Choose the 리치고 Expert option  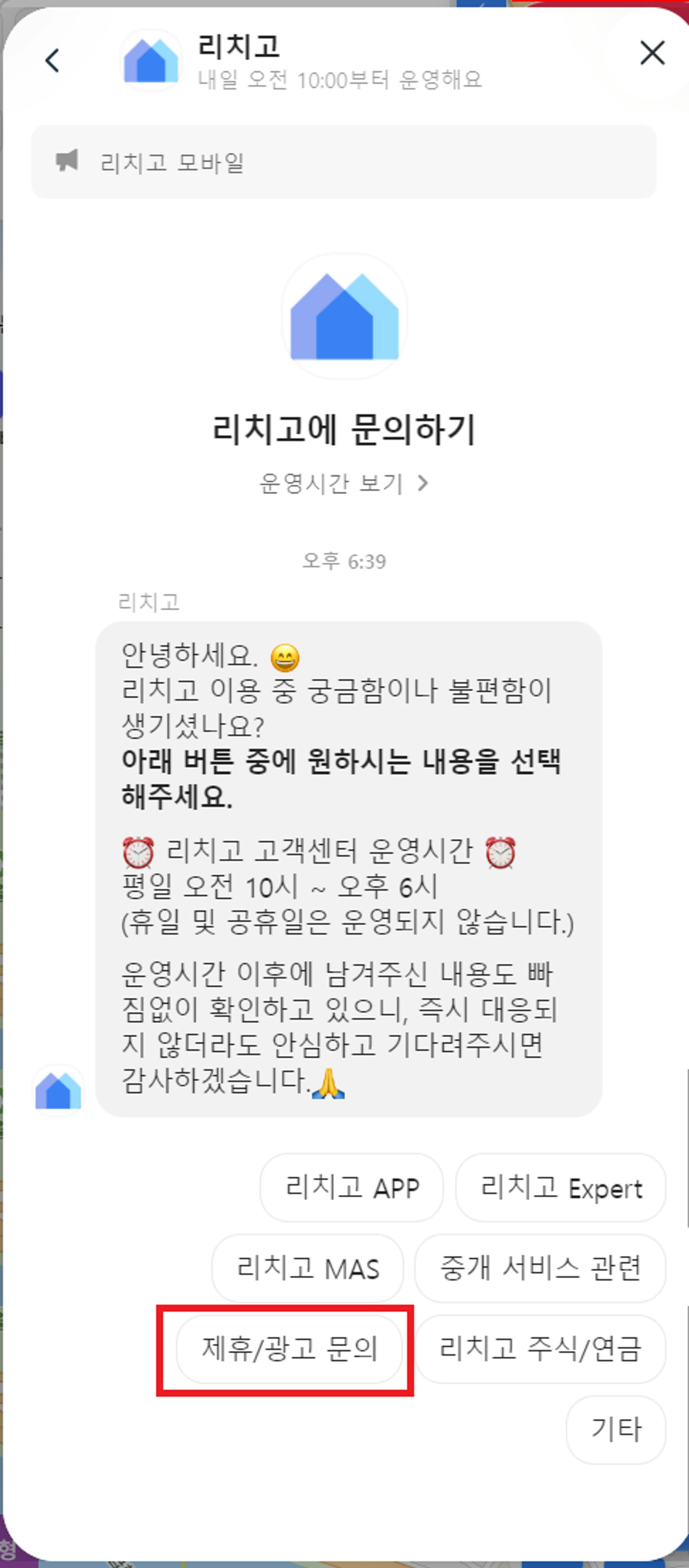pyautogui.click(x=560, y=1187)
